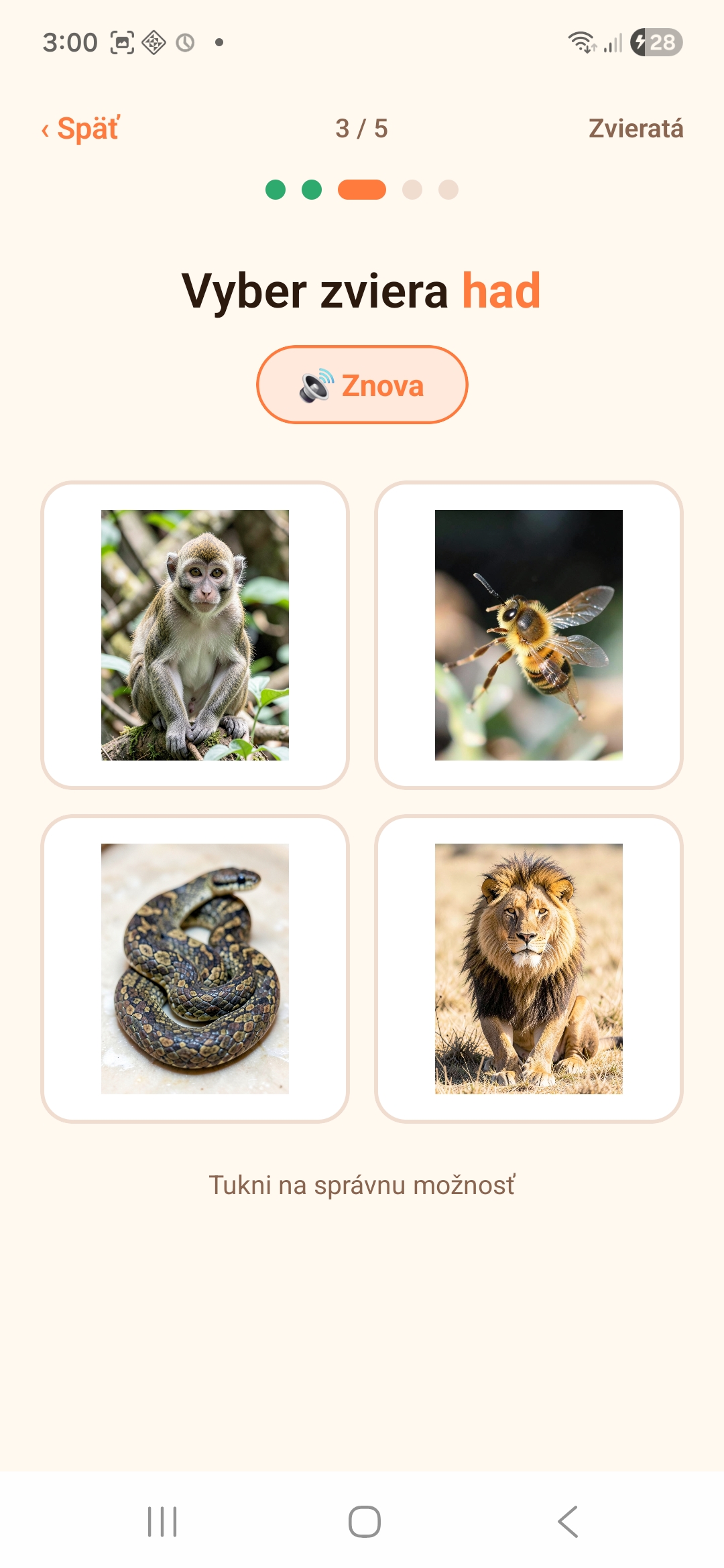
Task: Tap the system back button
Action: (568, 1521)
